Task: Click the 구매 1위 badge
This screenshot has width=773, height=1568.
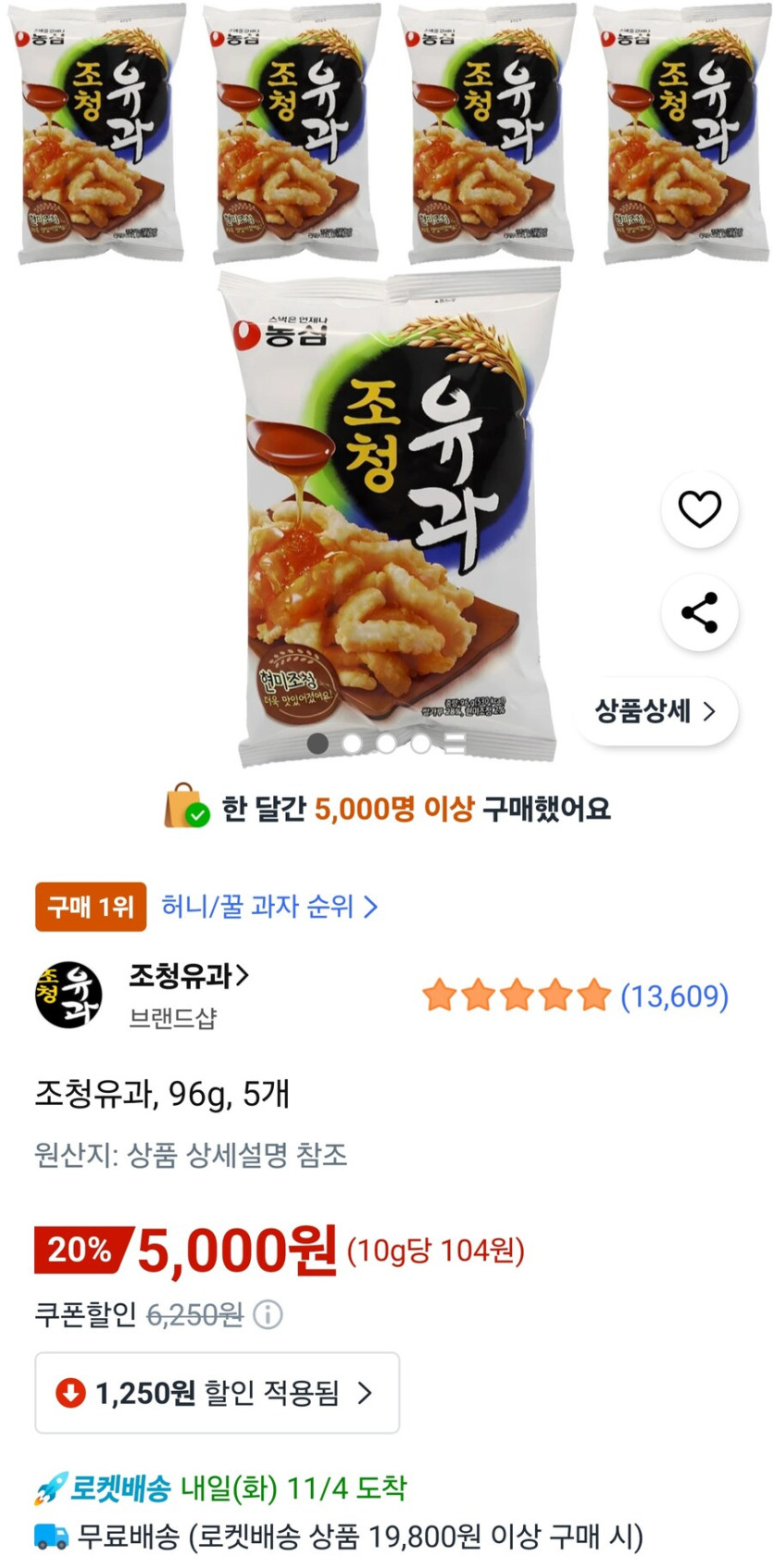Action: (x=90, y=908)
